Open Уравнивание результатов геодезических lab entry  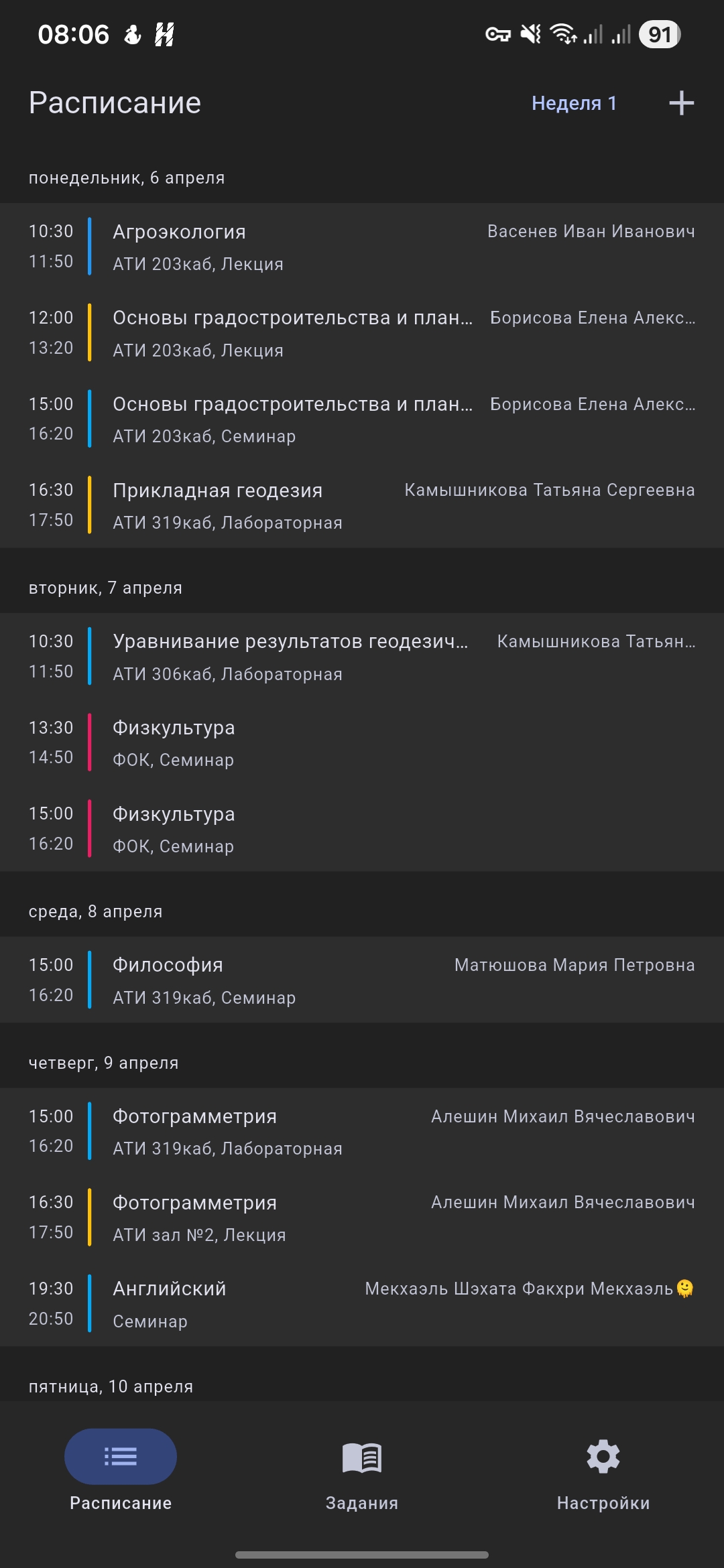(x=362, y=657)
